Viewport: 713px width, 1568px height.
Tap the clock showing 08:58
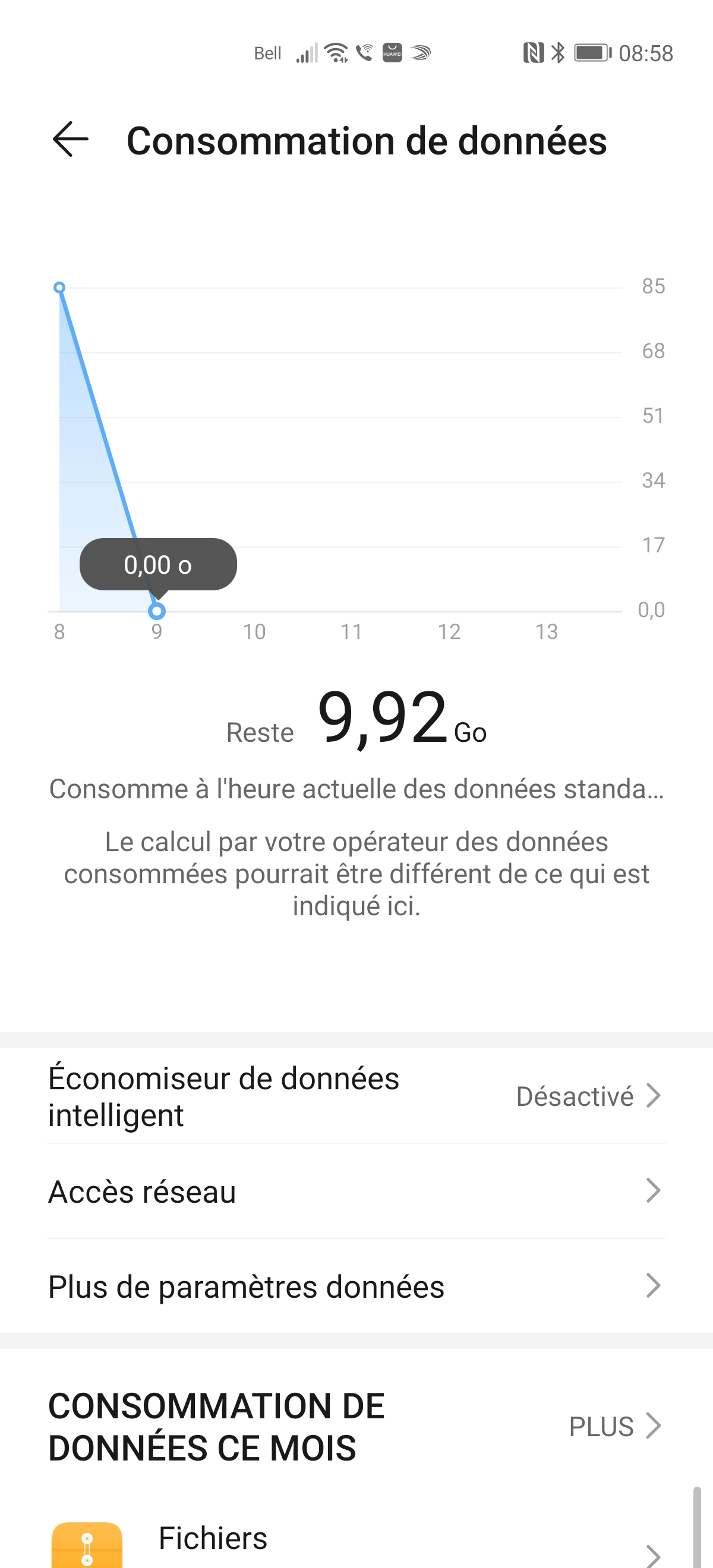point(647,53)
